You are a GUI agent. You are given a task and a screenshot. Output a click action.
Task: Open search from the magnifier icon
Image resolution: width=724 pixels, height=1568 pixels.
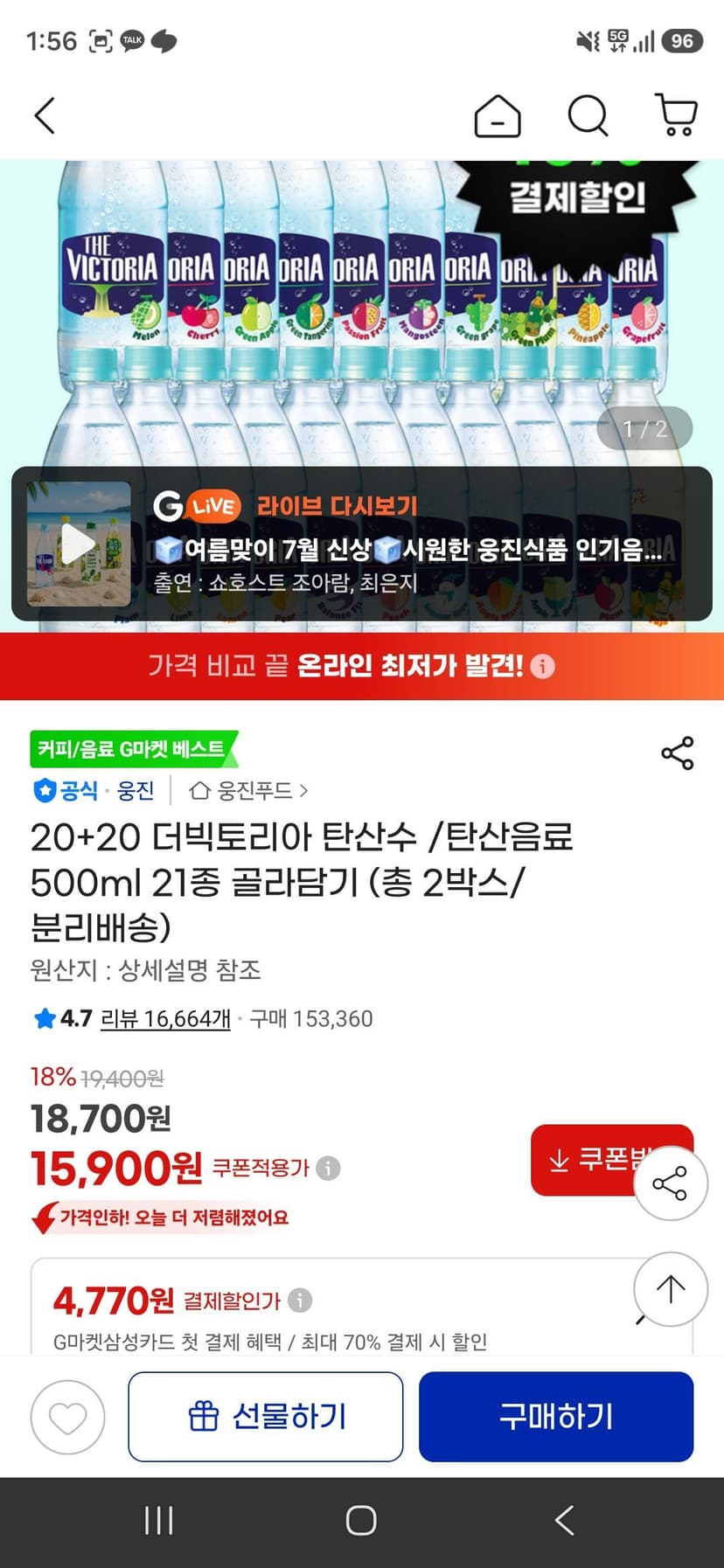click(588, 115)
